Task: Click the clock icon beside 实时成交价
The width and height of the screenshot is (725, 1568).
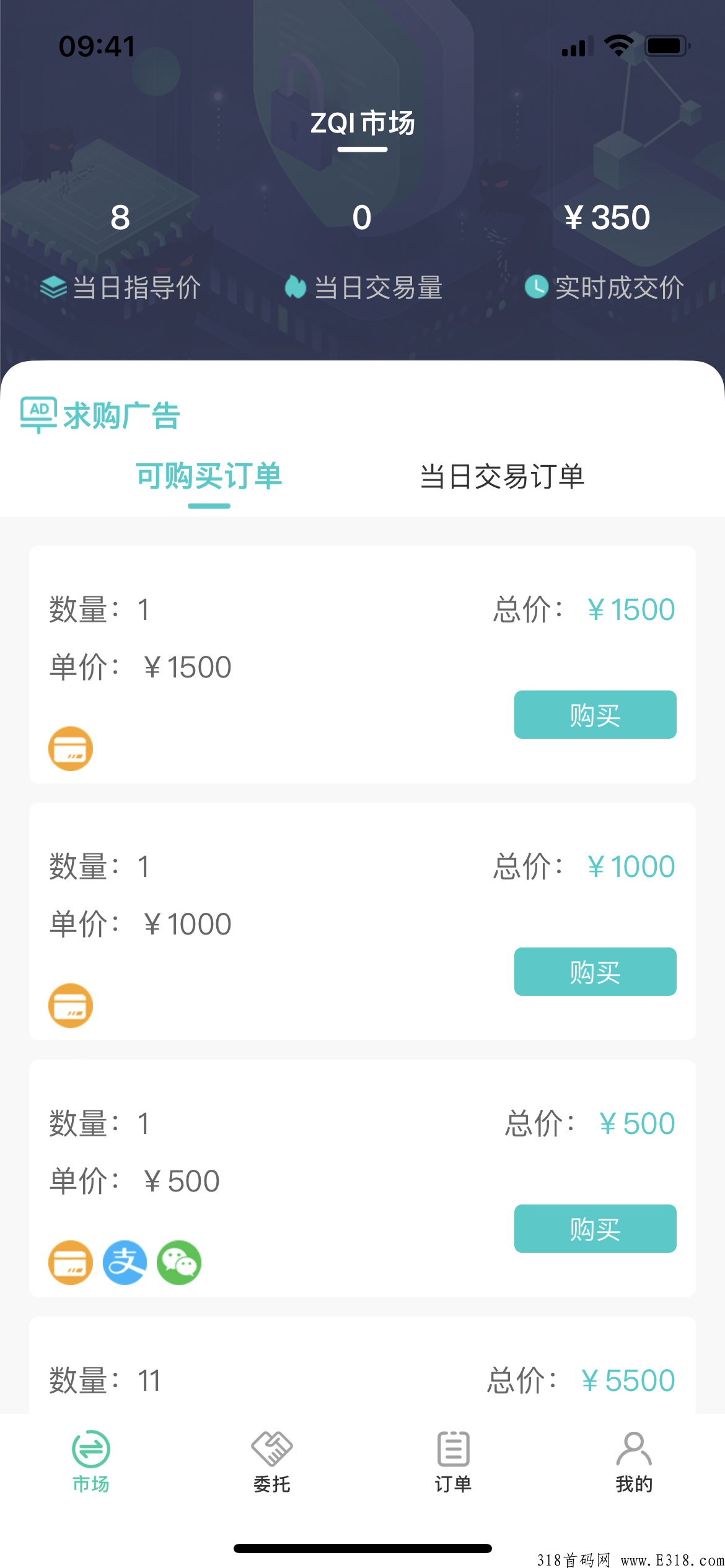Action: pyautogui.click(x=537, y=287)
